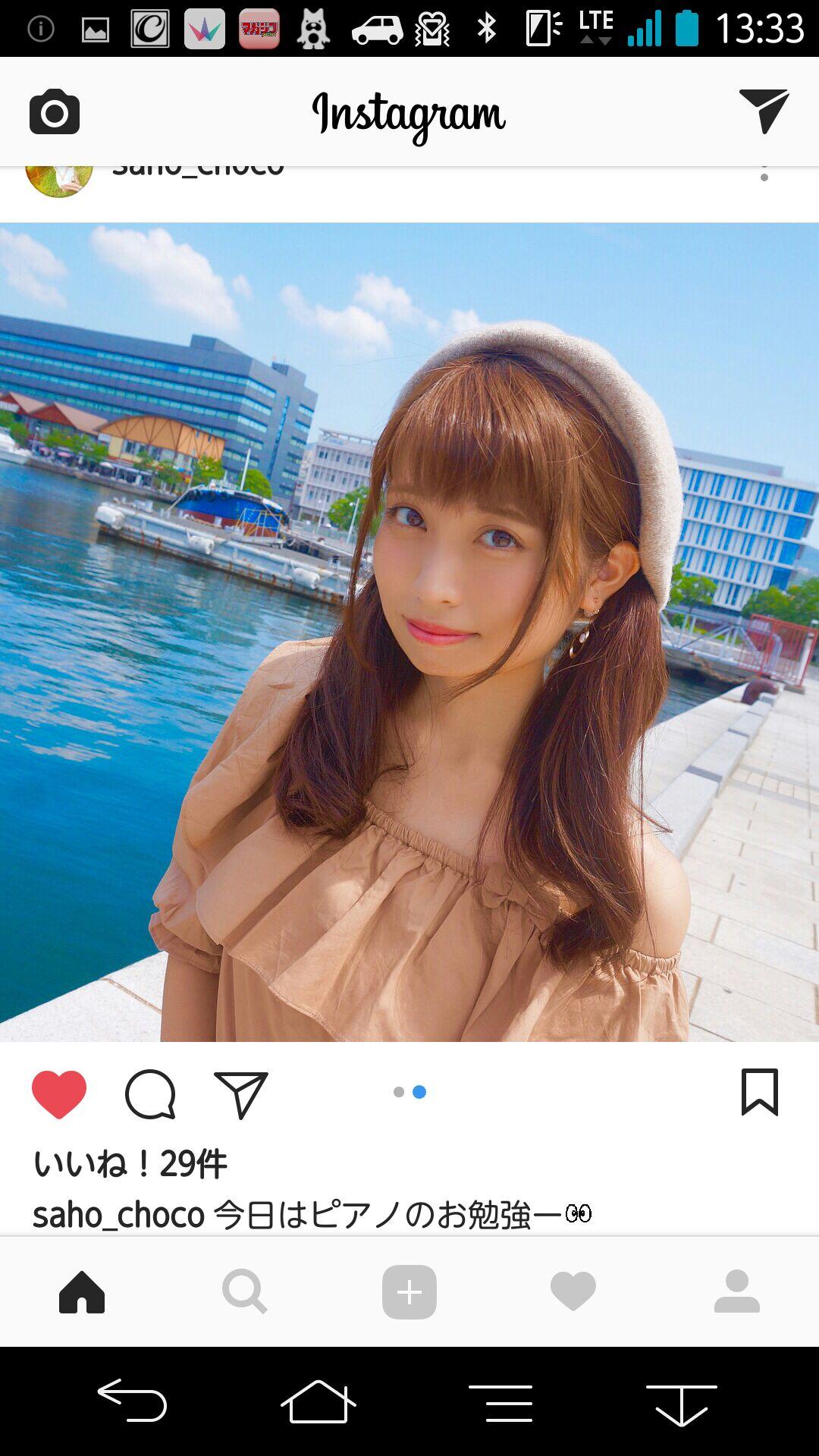The image size is (819, 1456).
Task: Open direct messages paper plane
Action: 764,111
